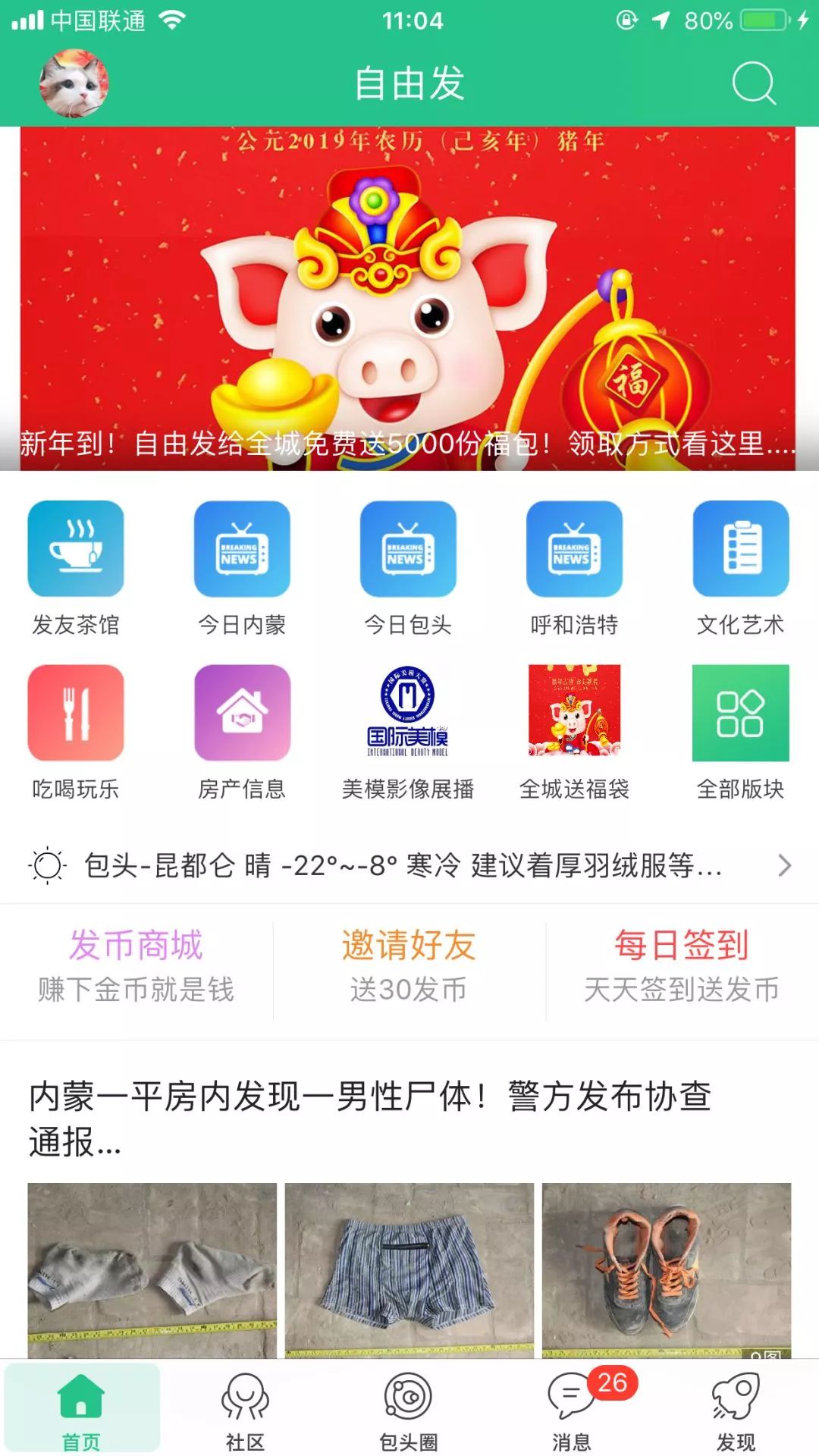Switch to the 包头圈 circle tab

(409, 1407)
